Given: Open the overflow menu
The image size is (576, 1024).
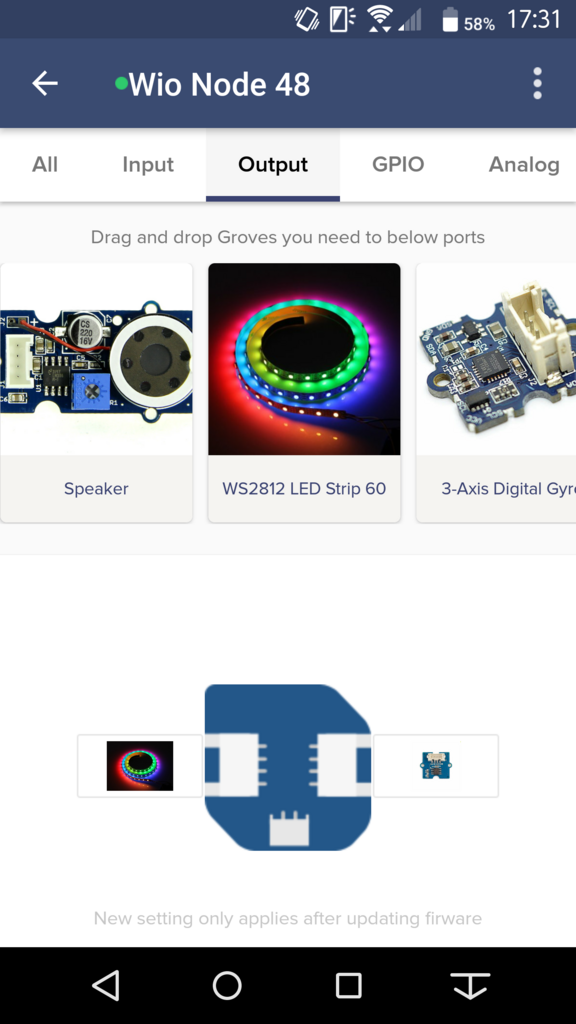Looking at the screenshot, I should coord(537,84).
